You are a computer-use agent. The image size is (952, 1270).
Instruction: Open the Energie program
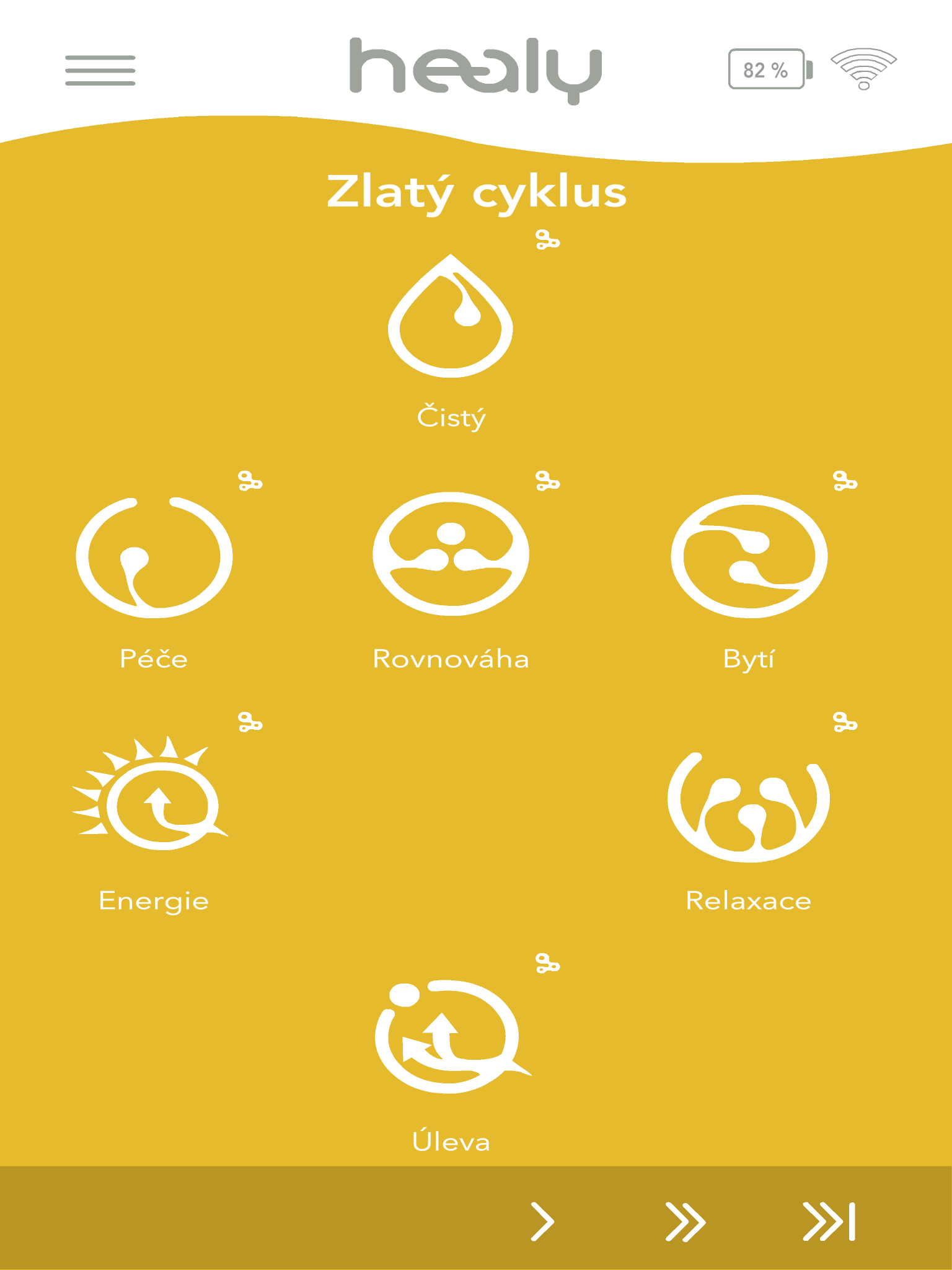(x=152, y=796)
